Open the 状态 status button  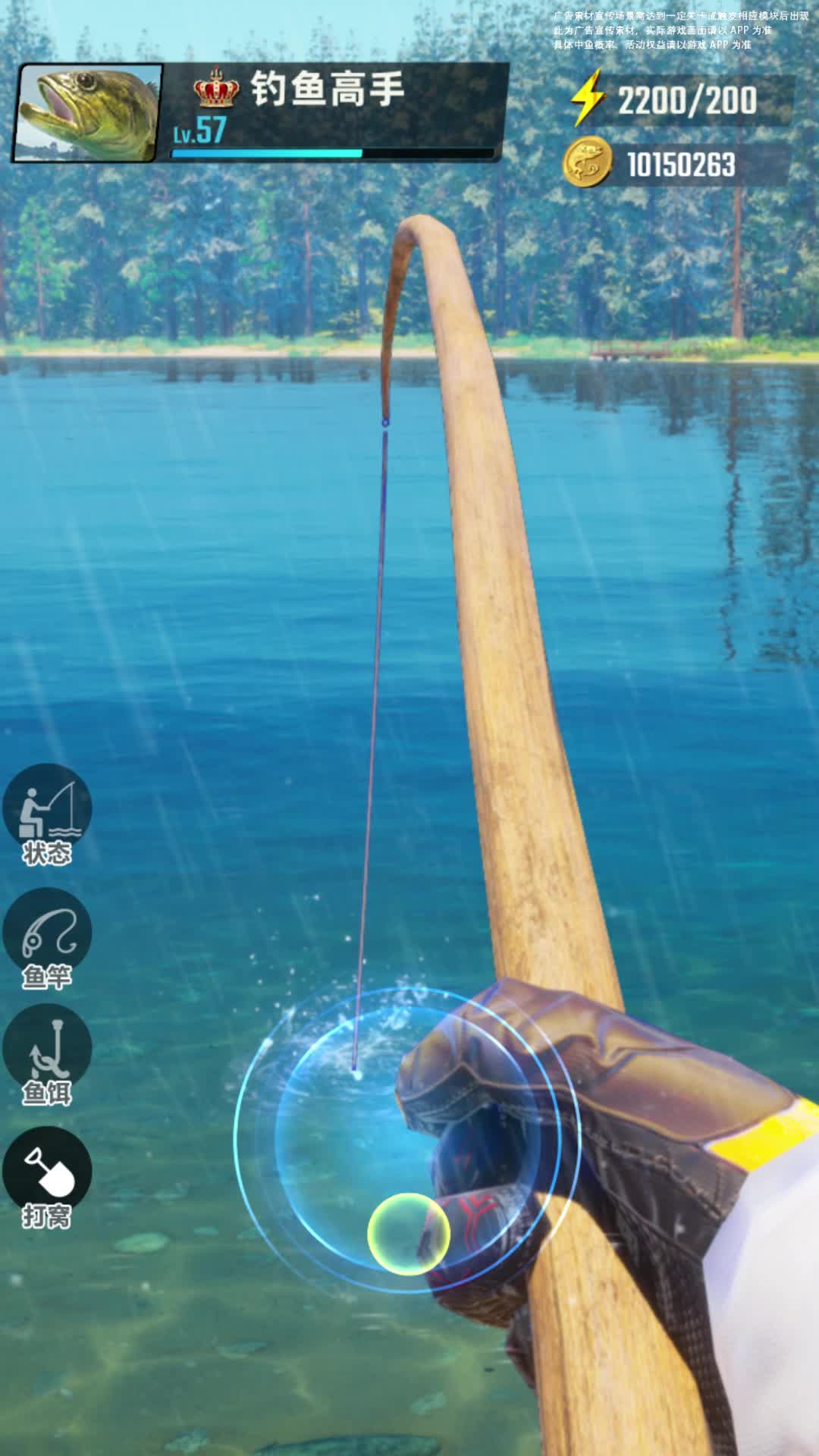(x=47, y=815)
